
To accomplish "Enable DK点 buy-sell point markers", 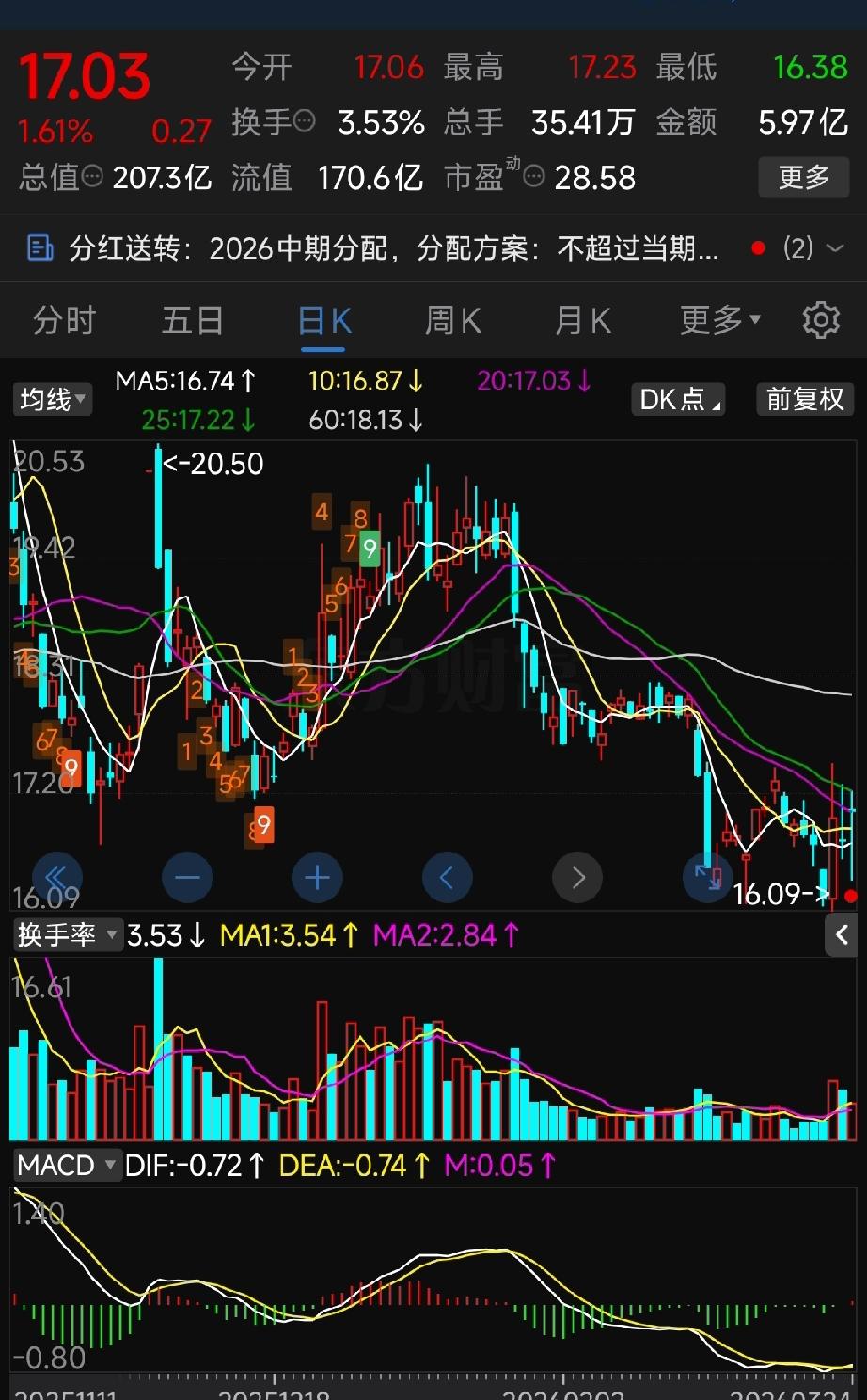I will (x=677, y=399).
